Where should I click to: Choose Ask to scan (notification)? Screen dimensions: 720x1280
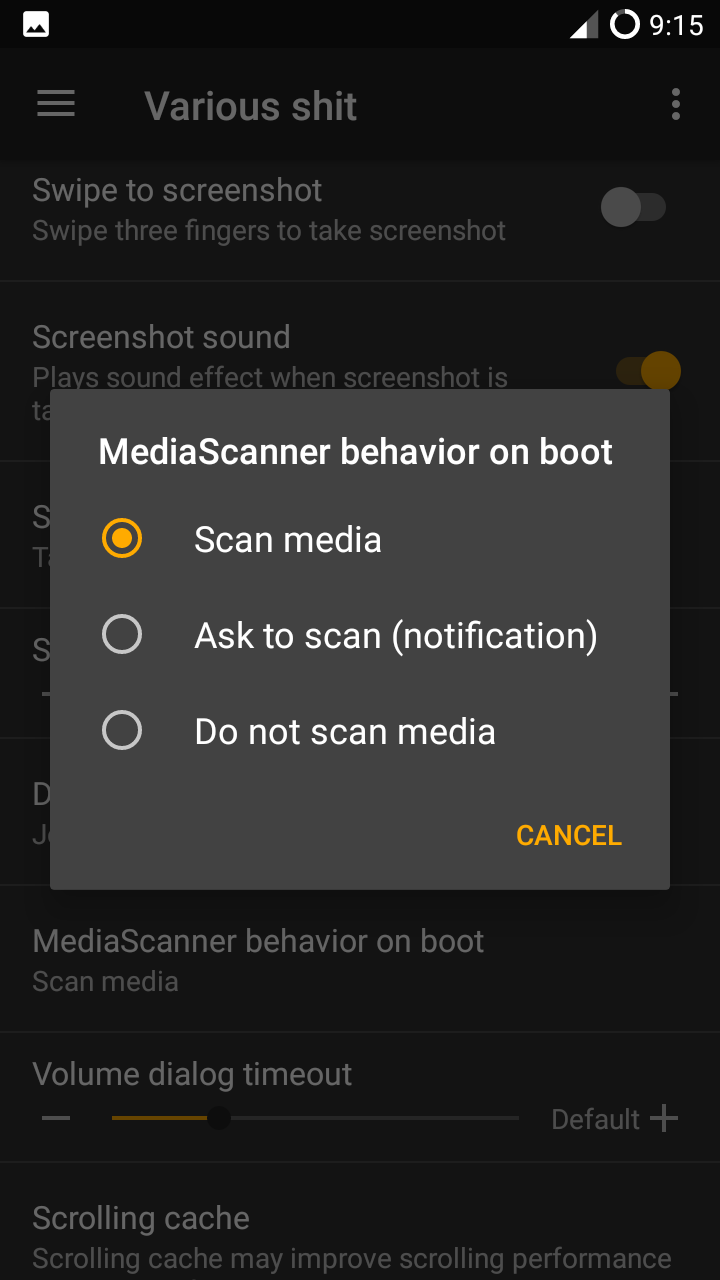(360, 635)
